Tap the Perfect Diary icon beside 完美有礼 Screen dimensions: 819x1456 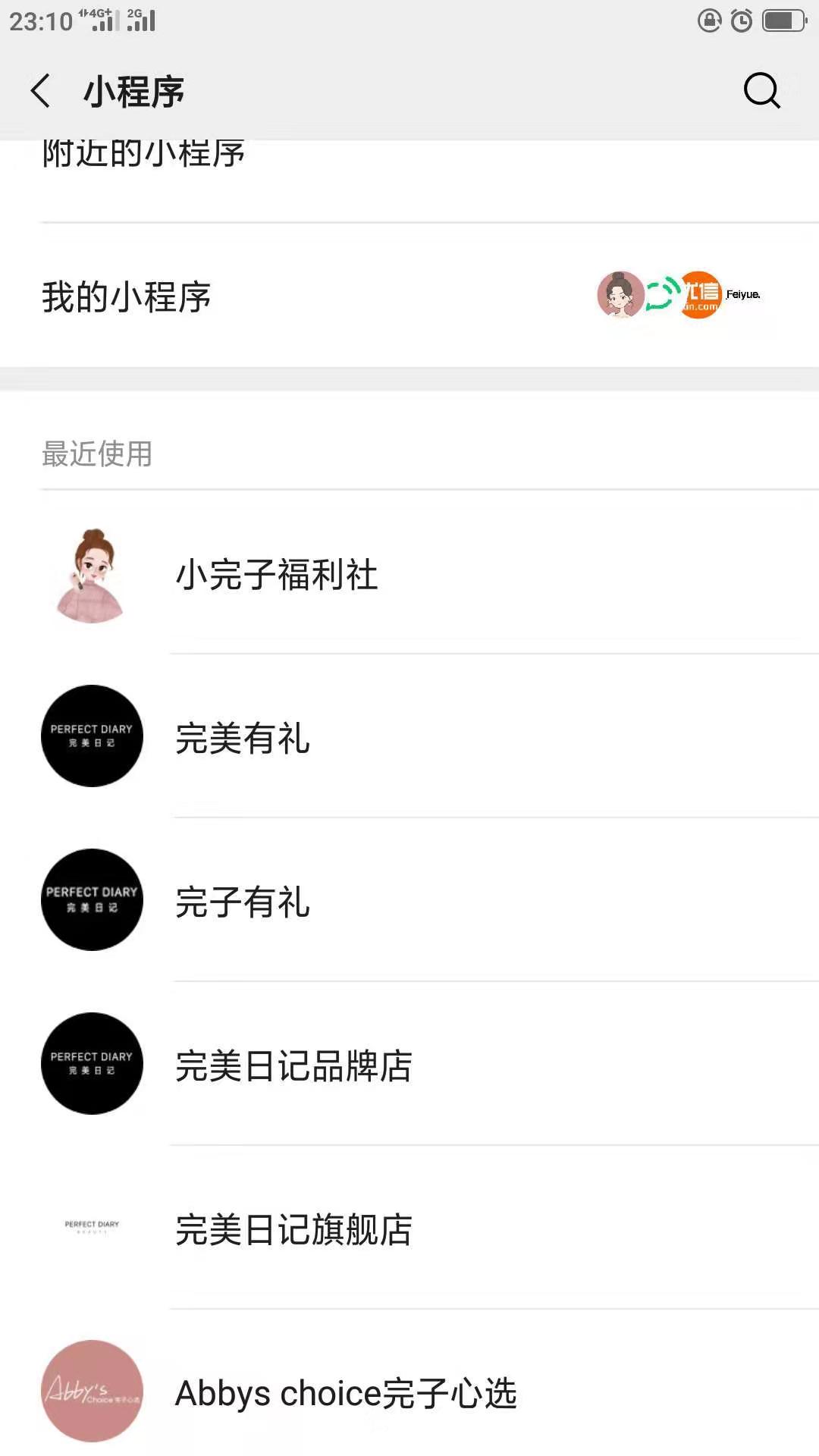point(91,736)
